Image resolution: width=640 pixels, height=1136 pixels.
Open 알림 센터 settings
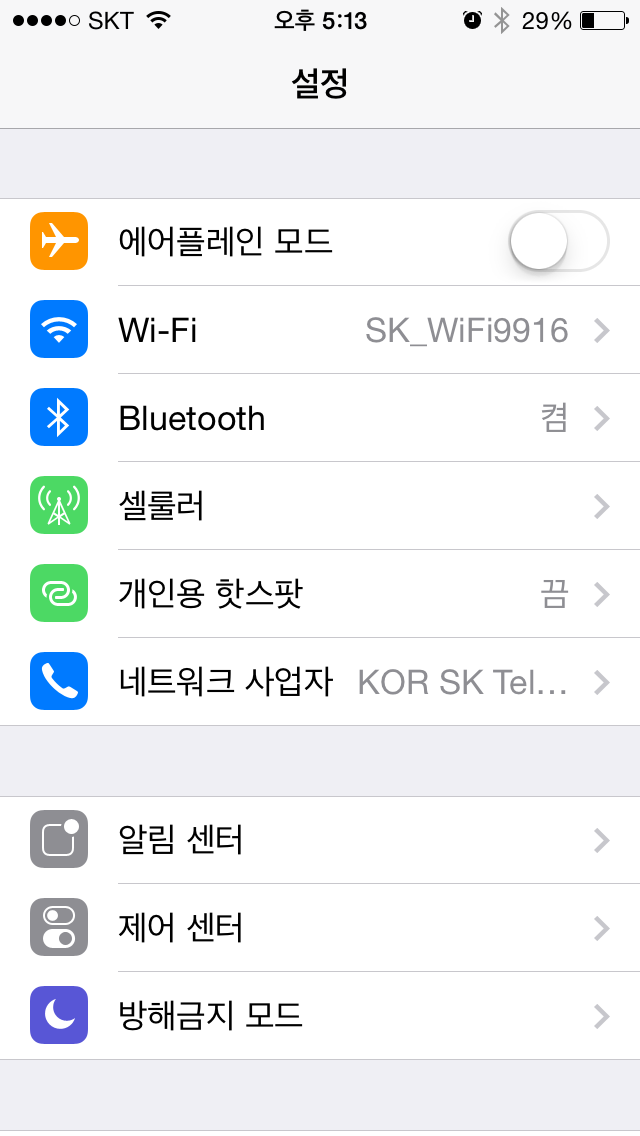click(x=320, y=840)
